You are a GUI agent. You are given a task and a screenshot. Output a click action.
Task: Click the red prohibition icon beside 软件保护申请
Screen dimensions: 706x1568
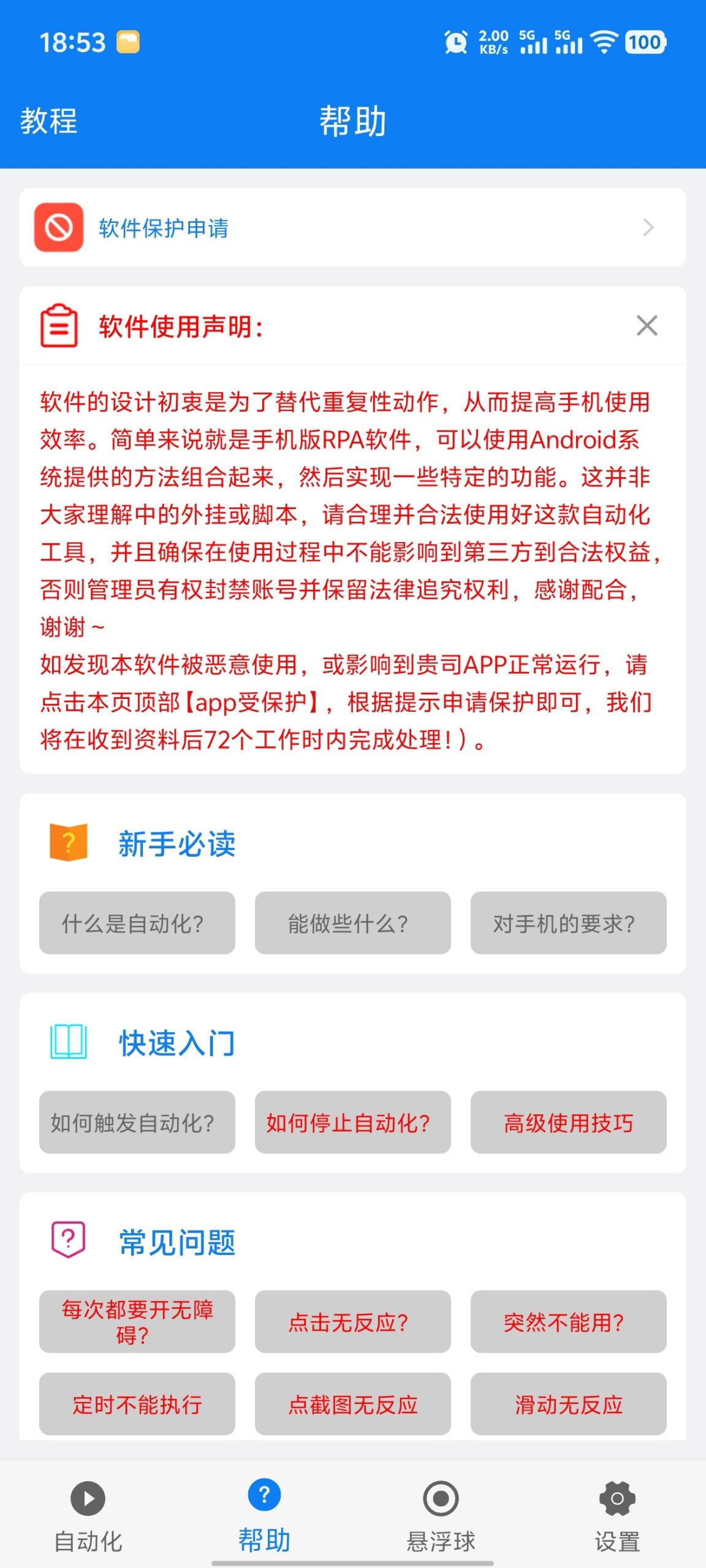59,228
